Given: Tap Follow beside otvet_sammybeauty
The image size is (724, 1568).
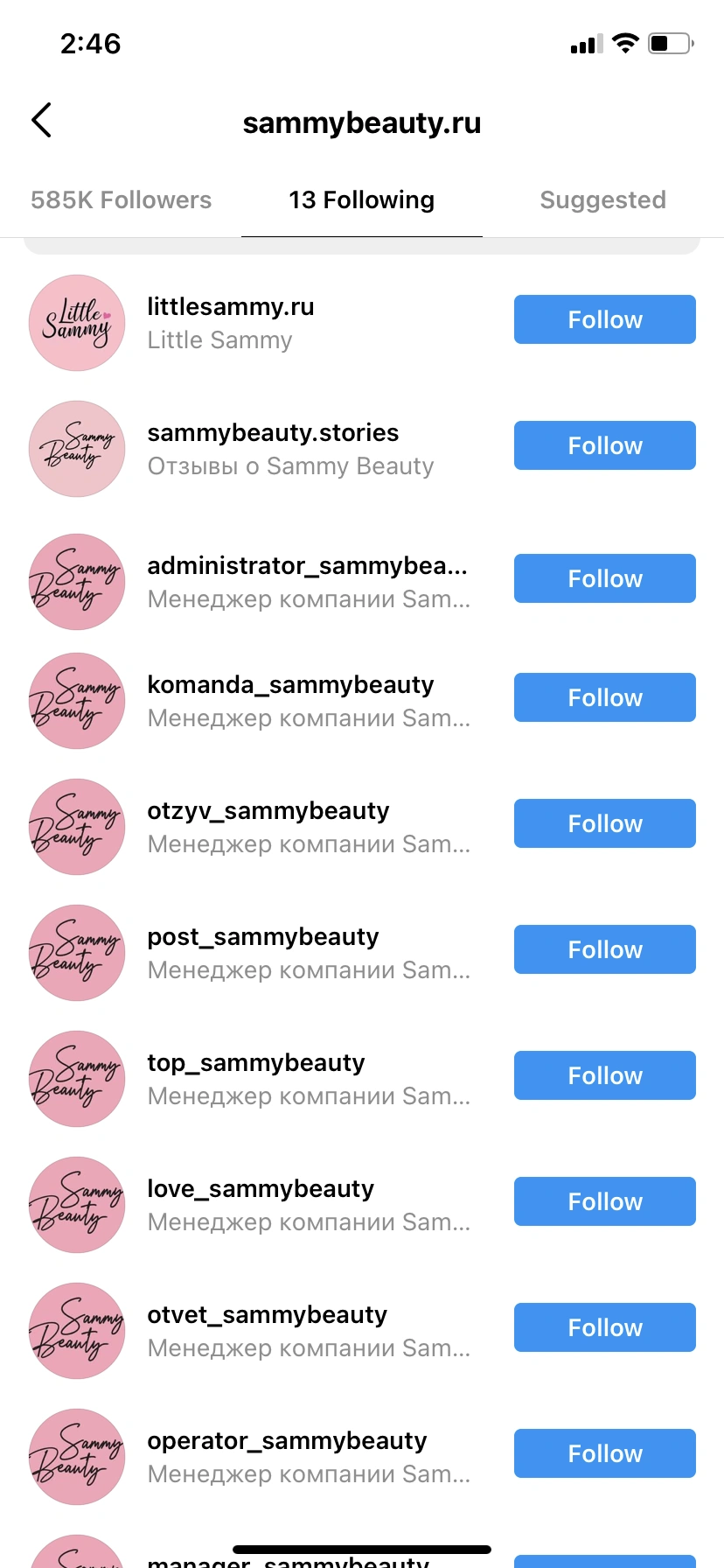Looking at the screenshot, I should [x=604, y=1327].
